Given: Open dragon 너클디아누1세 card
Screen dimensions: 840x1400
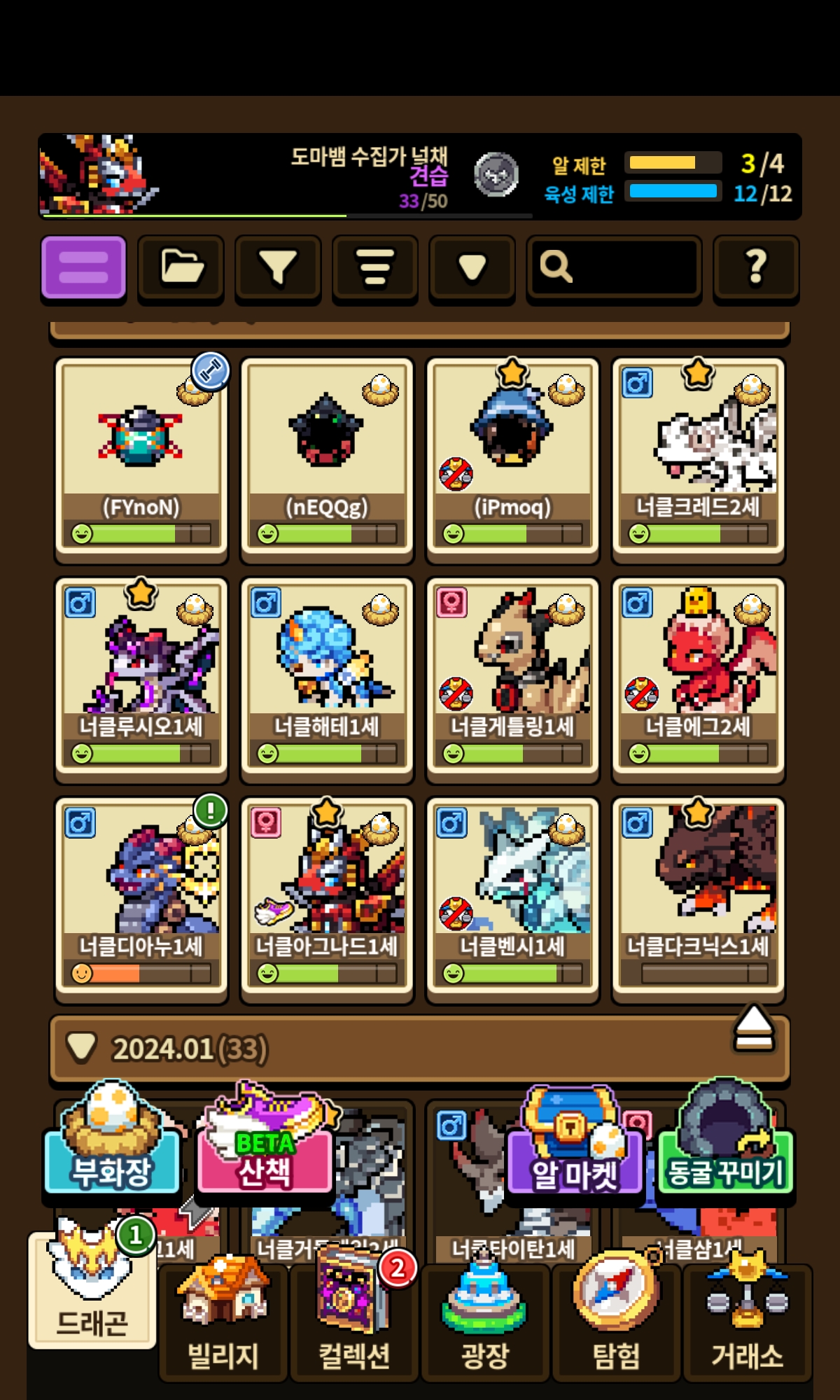Looking at the screenshot, I should pos(141,899).
